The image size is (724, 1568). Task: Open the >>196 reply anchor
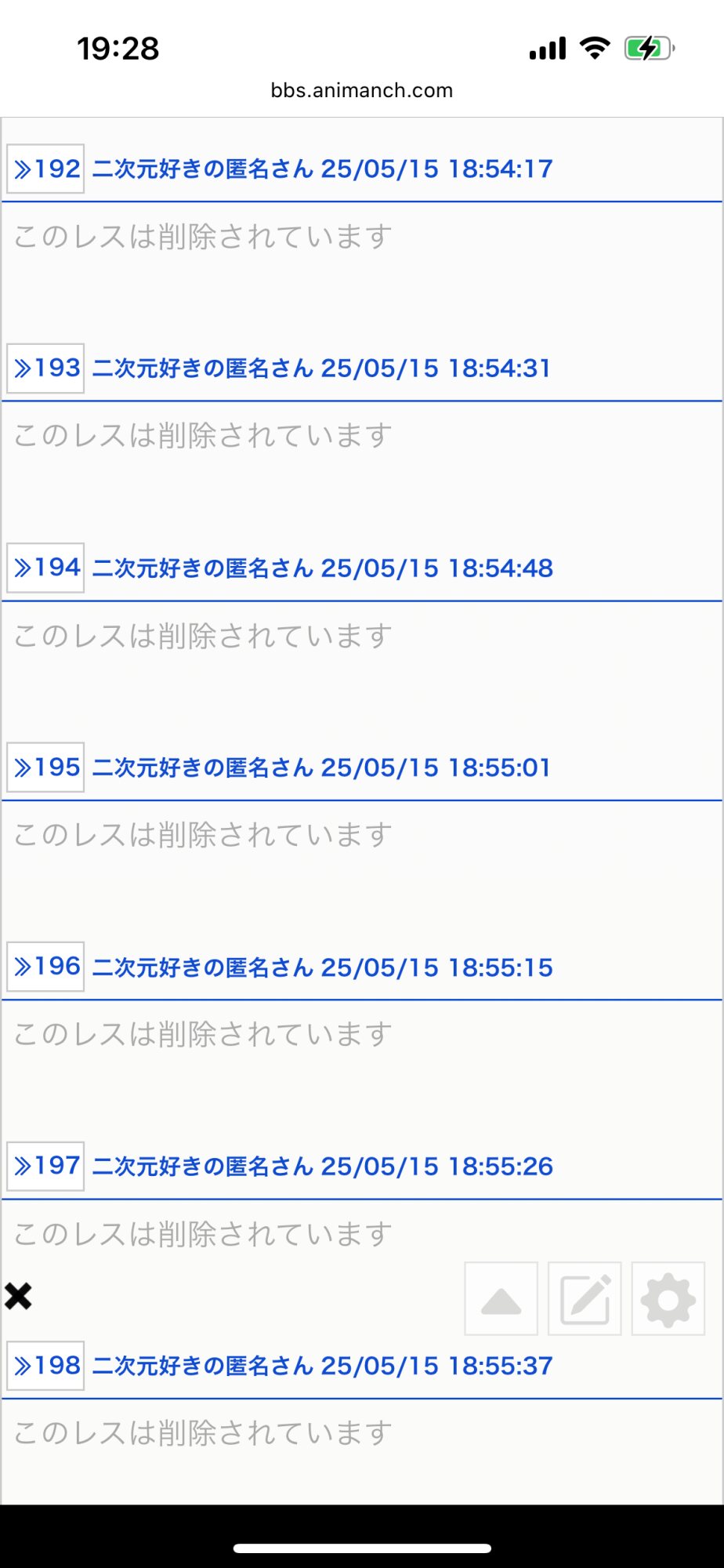coord(46,967)
